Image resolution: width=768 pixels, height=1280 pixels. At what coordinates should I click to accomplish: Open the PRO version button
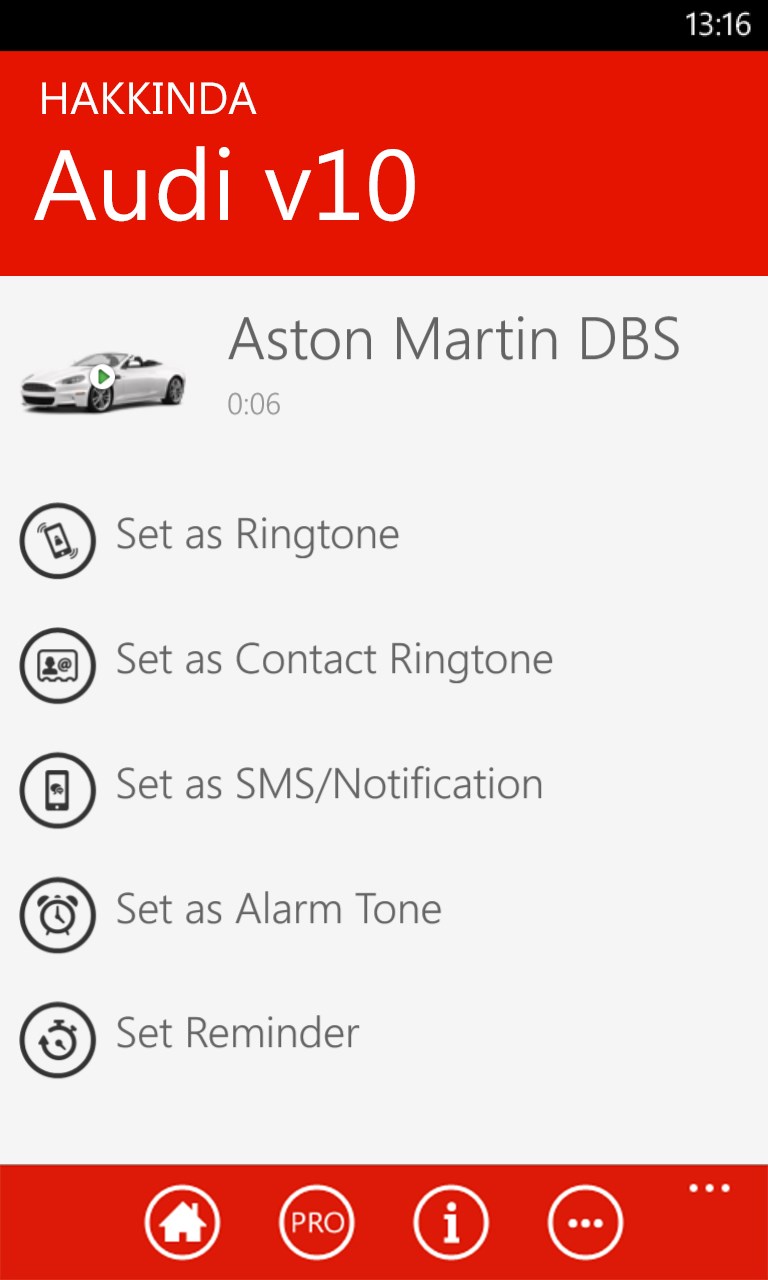pos(317,1221)
